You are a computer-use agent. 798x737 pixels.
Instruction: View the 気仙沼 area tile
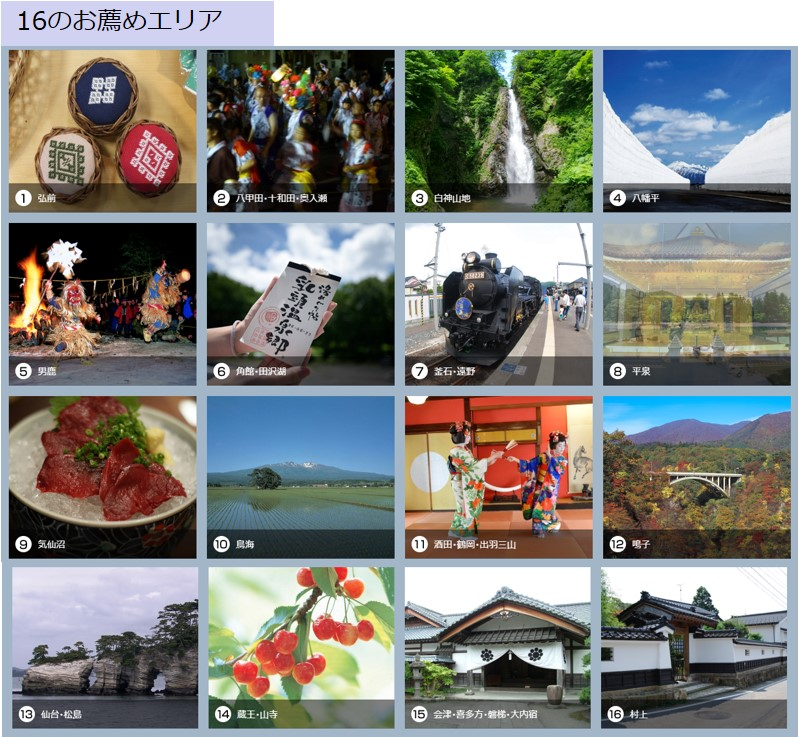click(x=102, y=476)
